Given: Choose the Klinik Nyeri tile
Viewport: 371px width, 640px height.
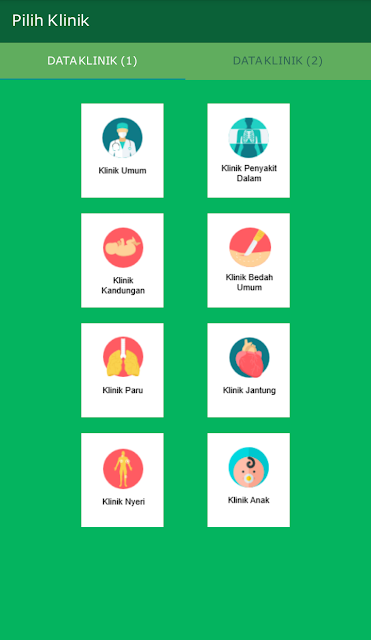Looking at the screenshot, I should [122, 480].
